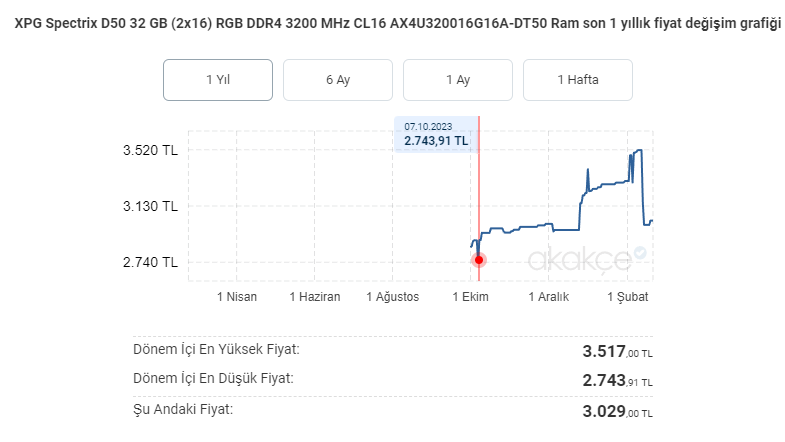Select the 1 Yıl time range
Screen dimensions: 785x442
click(218, 80)
